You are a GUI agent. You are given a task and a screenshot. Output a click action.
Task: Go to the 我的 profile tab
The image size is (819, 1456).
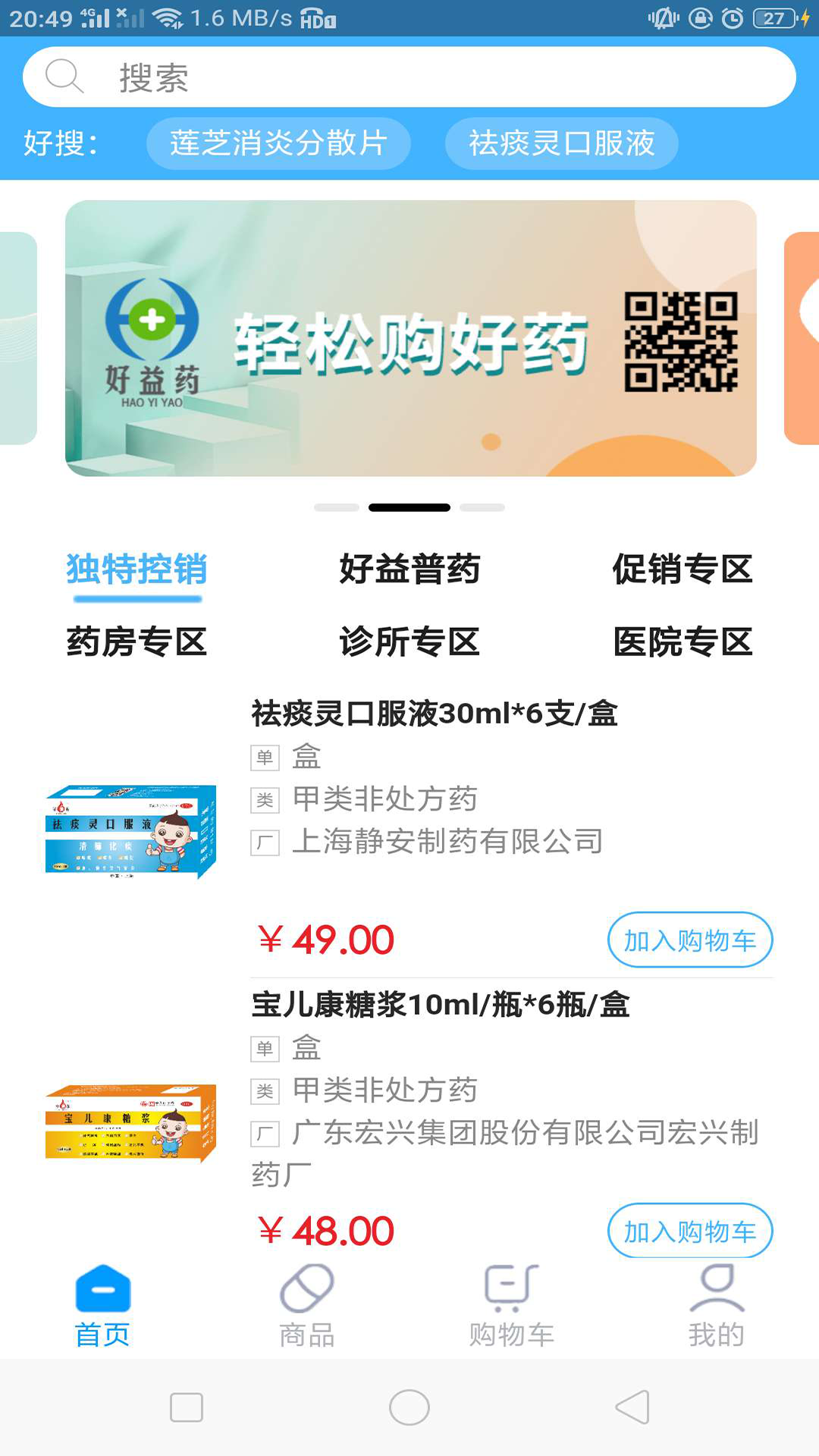coord(717,1306)
